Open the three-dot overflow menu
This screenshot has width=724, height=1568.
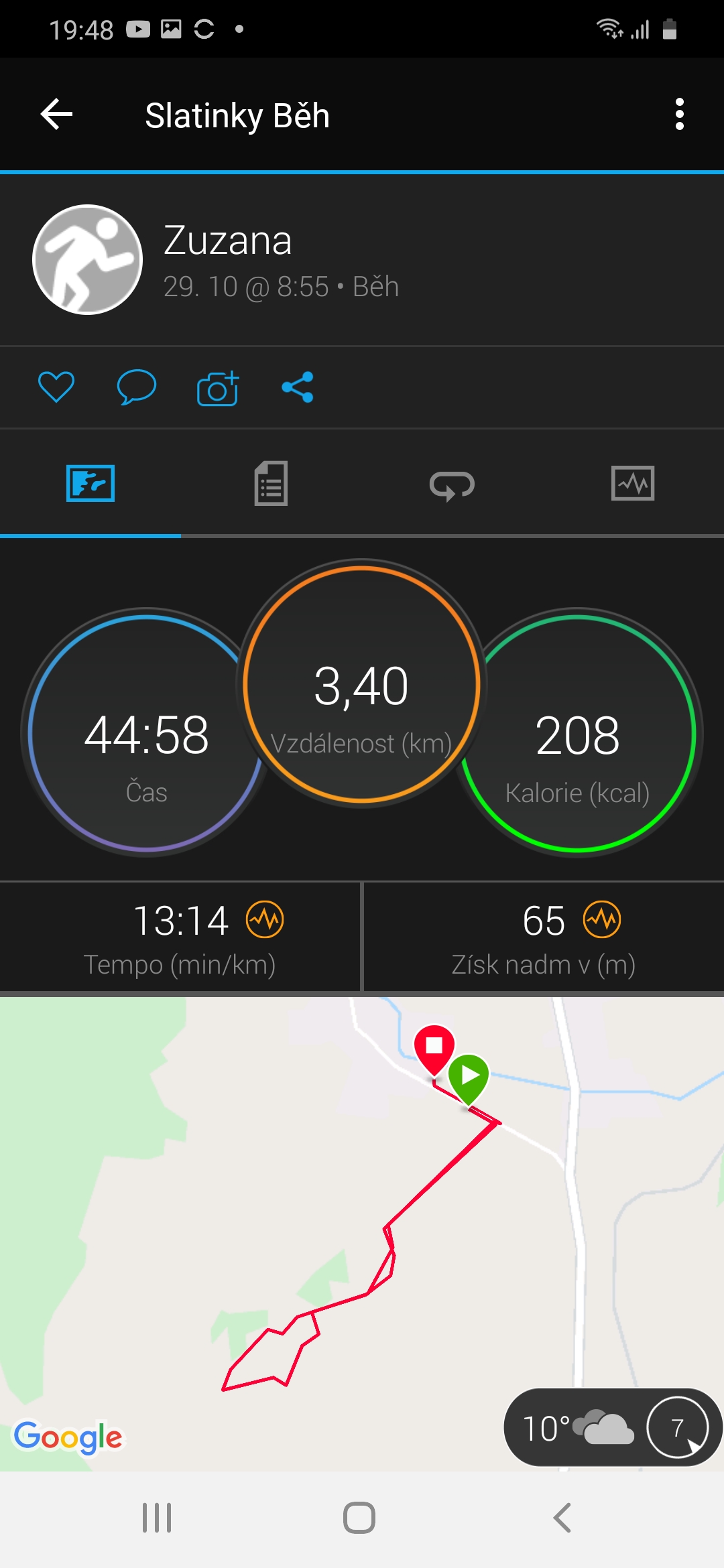point(679,114)
